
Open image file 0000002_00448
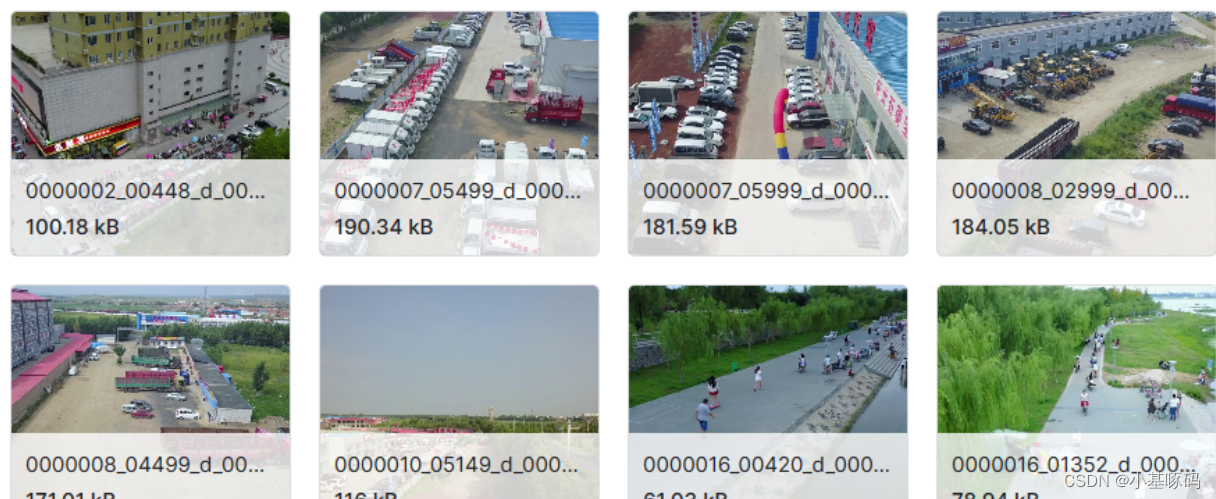150,90
